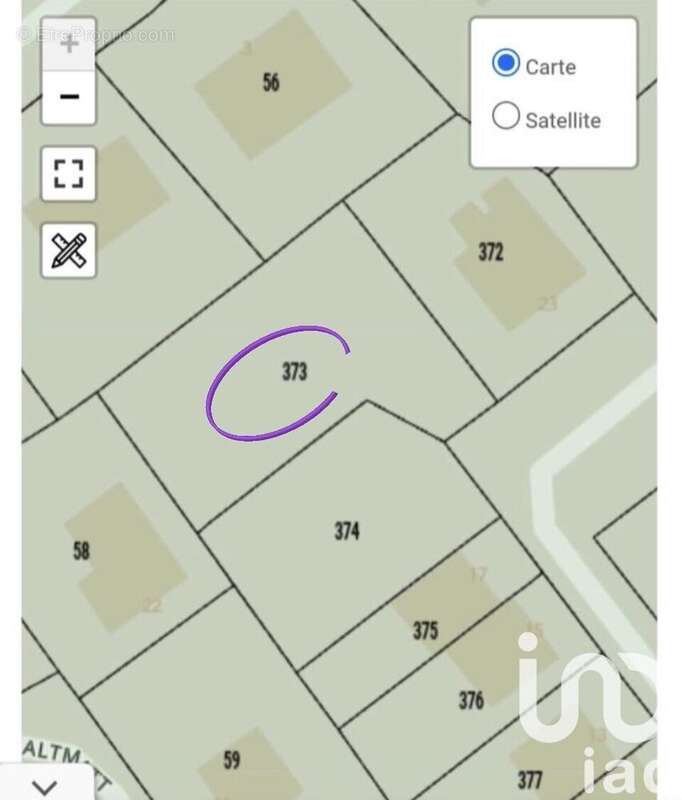Switch to Satellite view
The image size is (682, 800).
(x=507, y=117)
